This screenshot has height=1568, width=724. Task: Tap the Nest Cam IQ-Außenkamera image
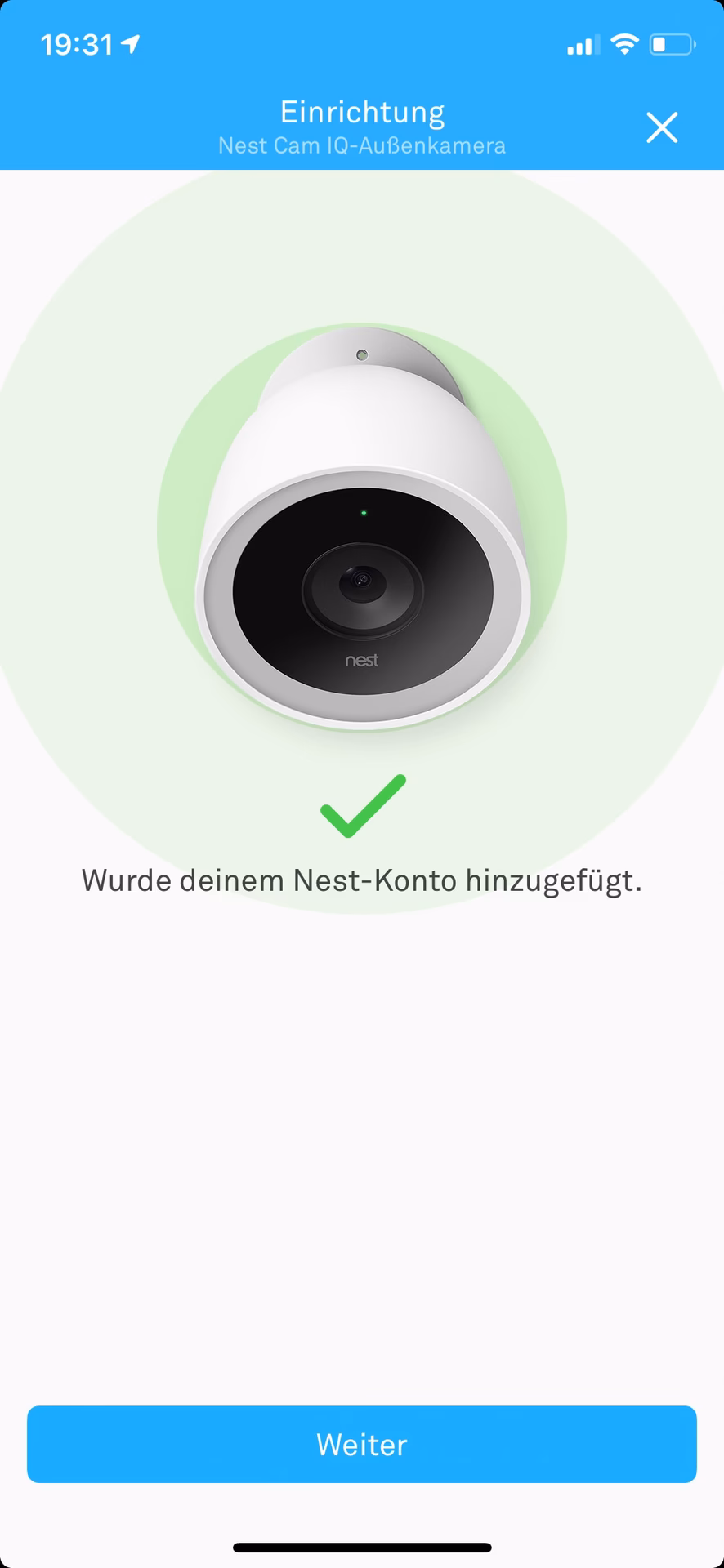coord(362,531)
